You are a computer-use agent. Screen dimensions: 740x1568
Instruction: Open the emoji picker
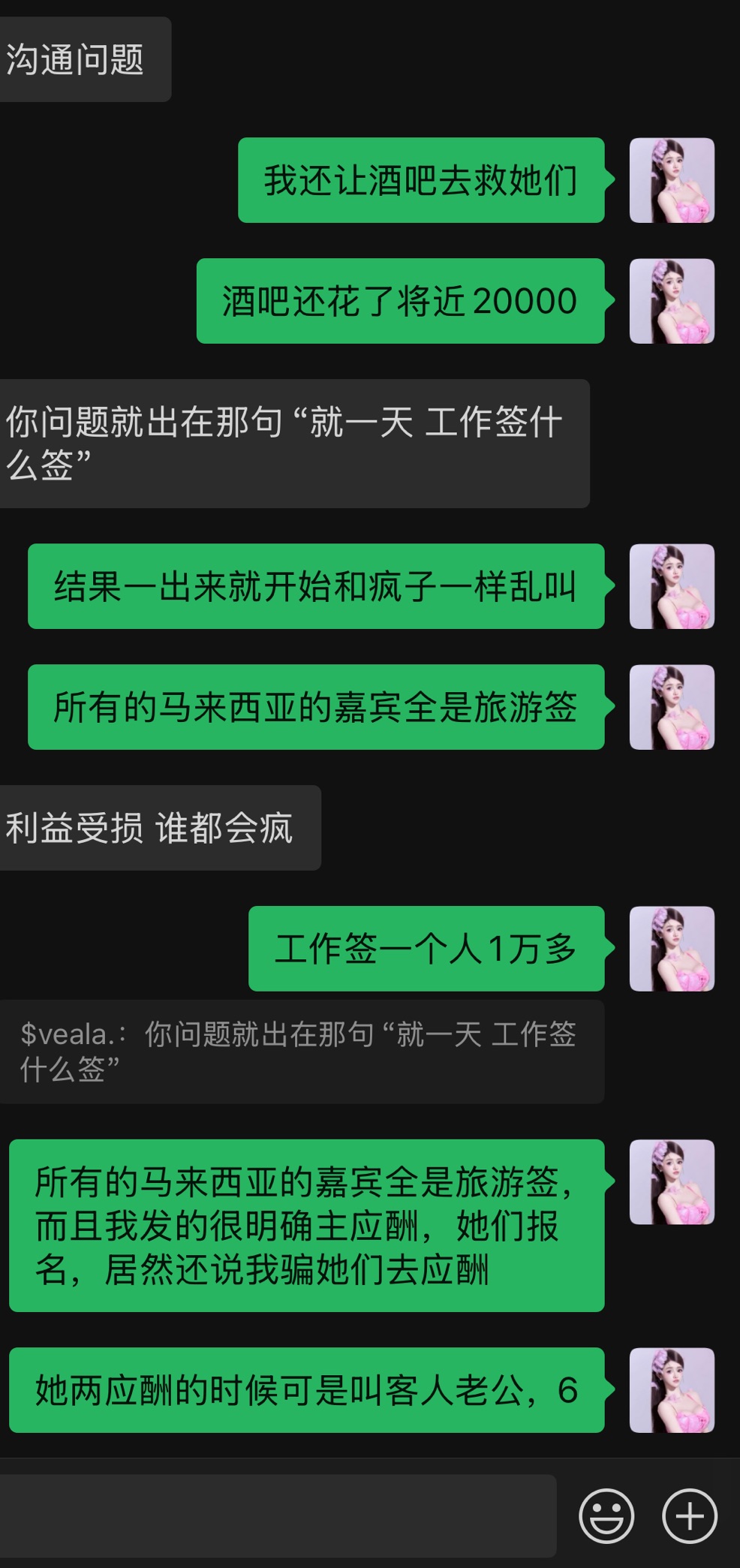tap(606, 1515)
